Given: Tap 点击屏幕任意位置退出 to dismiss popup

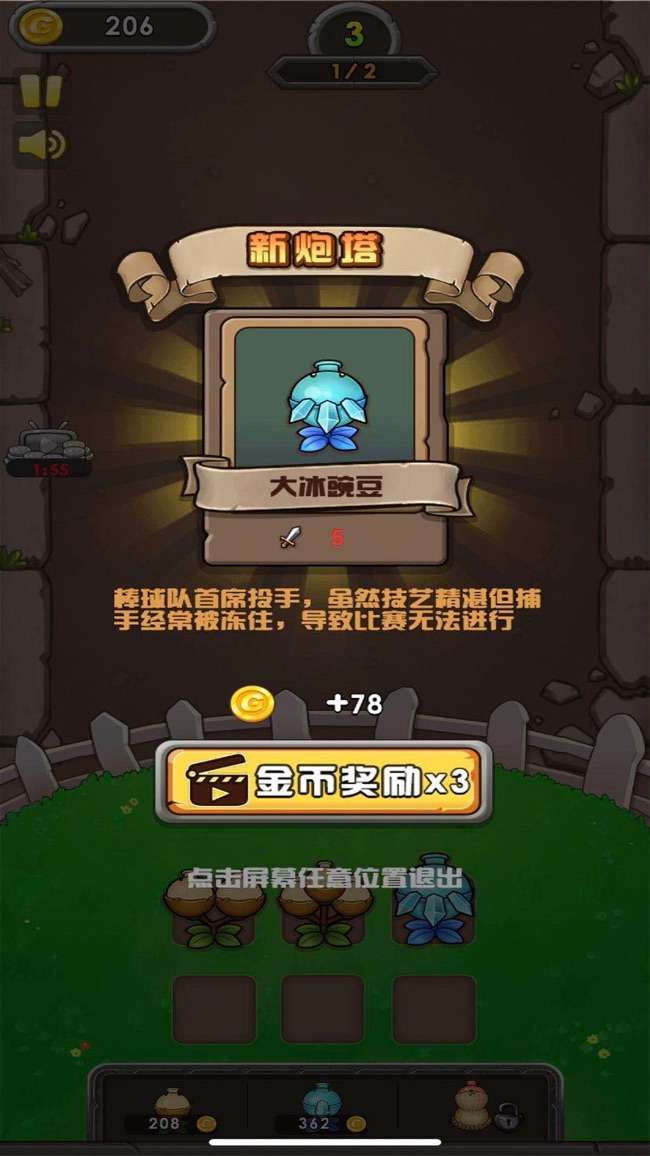Looking at the screenshot, I should (x=325, y=879).
